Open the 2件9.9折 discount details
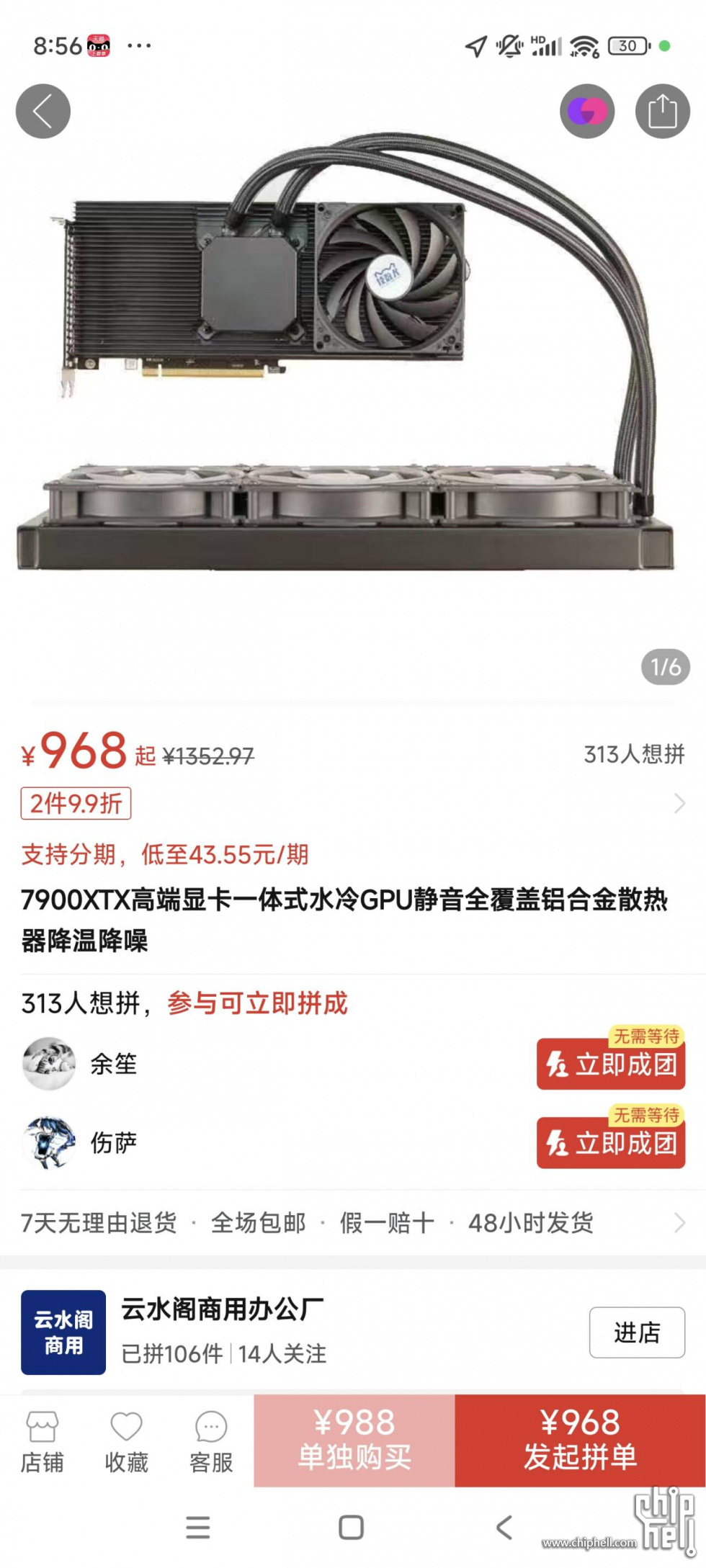Image resolution: width=706 pixels, height=1568 pixels. tap(76, 803)
